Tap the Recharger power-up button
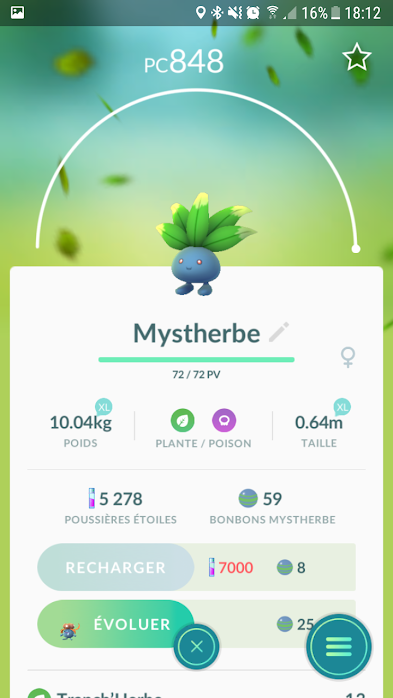 [116, 567]
